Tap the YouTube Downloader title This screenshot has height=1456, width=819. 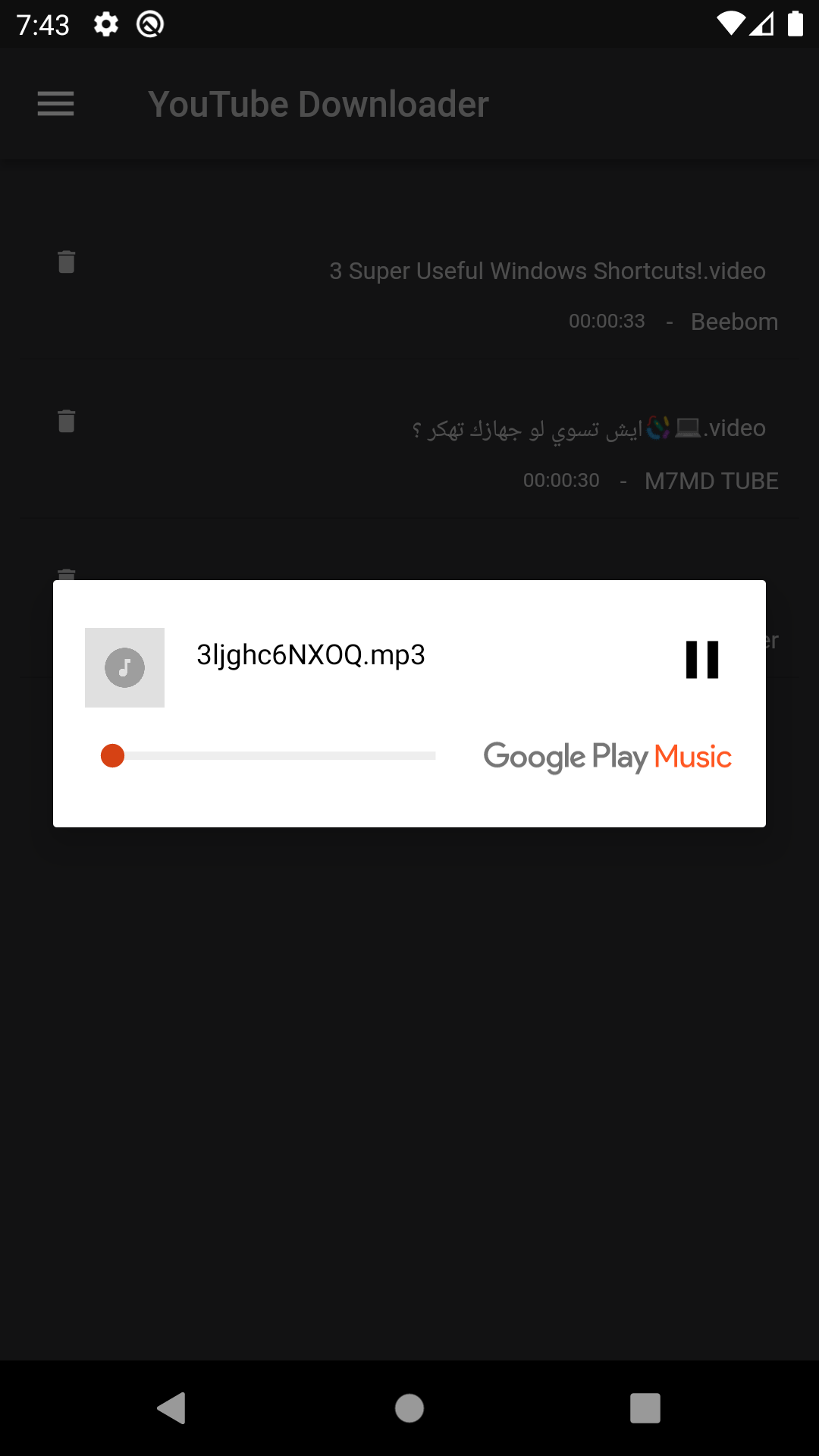[318, 104]
